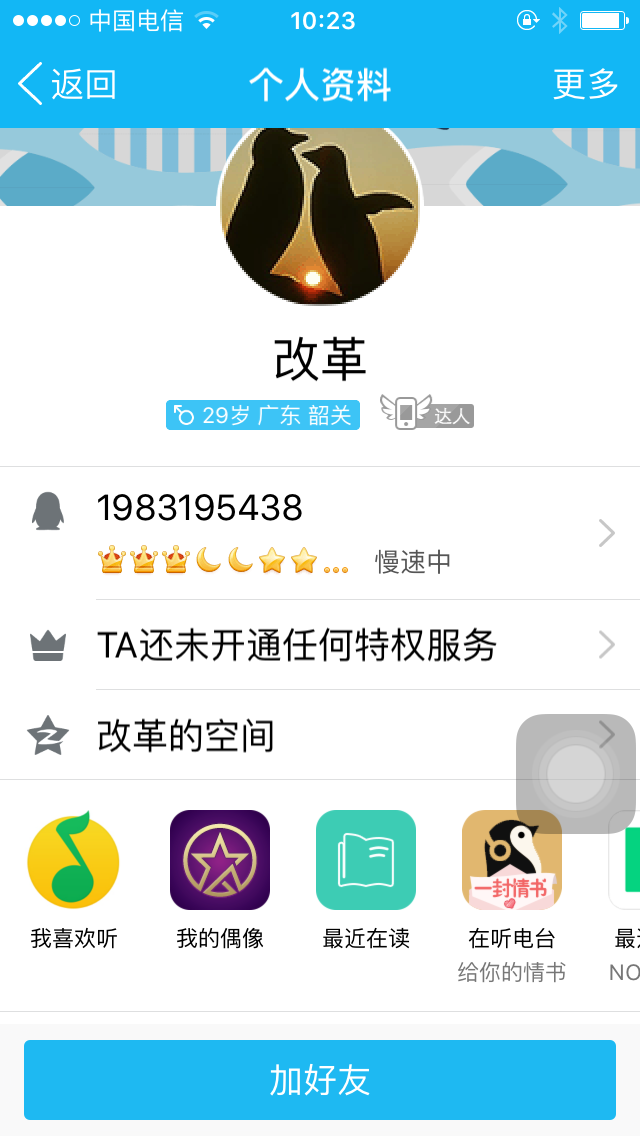This screenshot has width=640, height=1136.
Task: Tap the 加好友 button
Action: 320,1080
